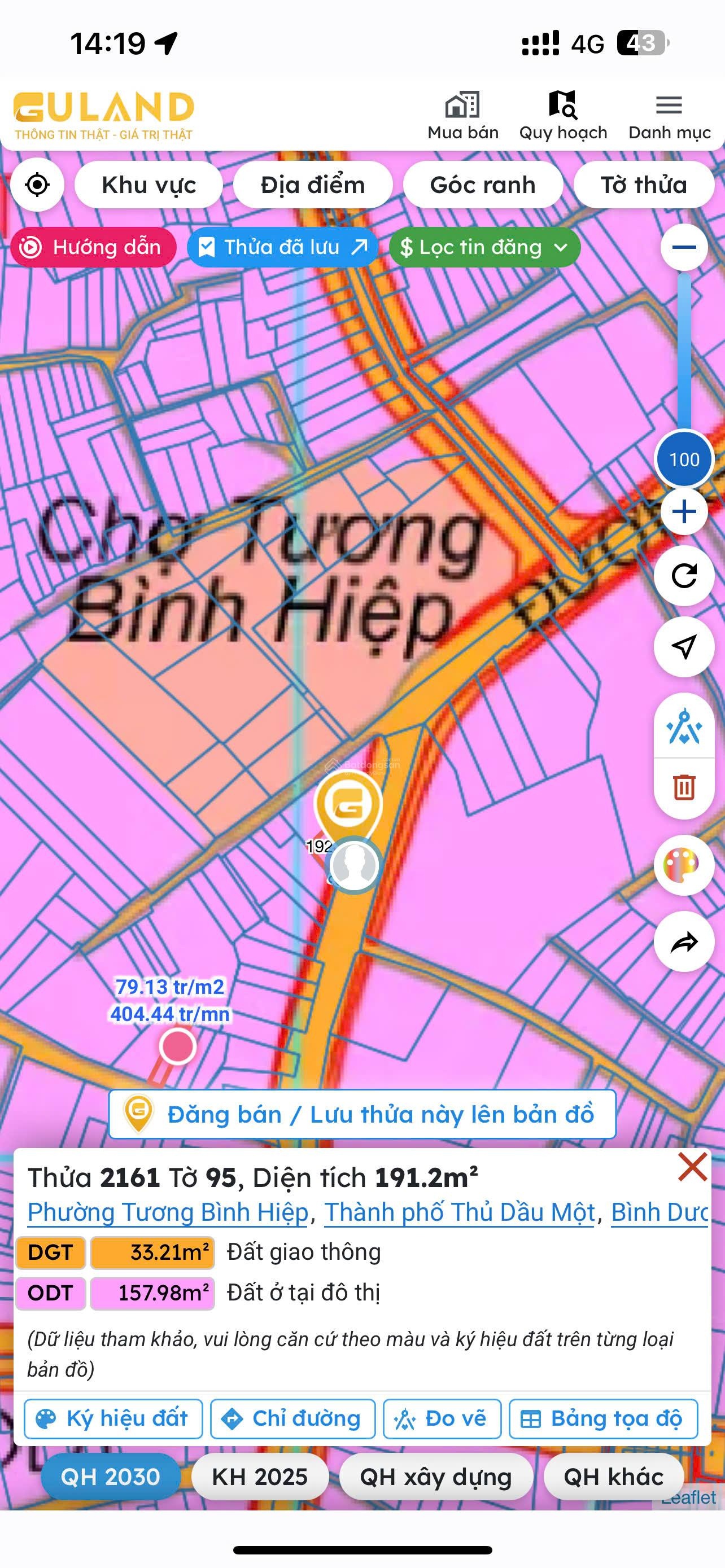Zoom in with the plus button
This screenshot has height=1568, width=725.
684,511
